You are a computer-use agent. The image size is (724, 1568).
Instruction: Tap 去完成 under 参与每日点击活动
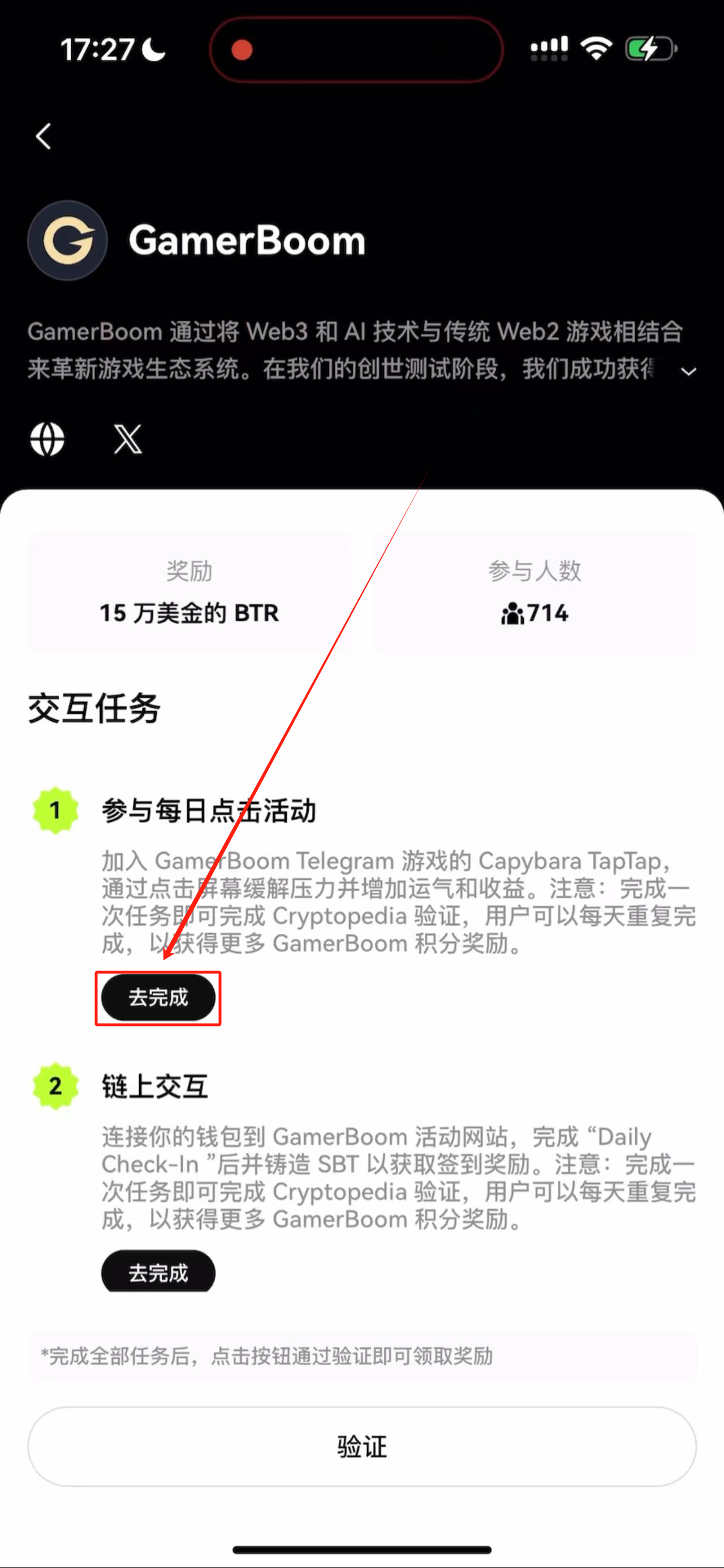click(158, 998)
